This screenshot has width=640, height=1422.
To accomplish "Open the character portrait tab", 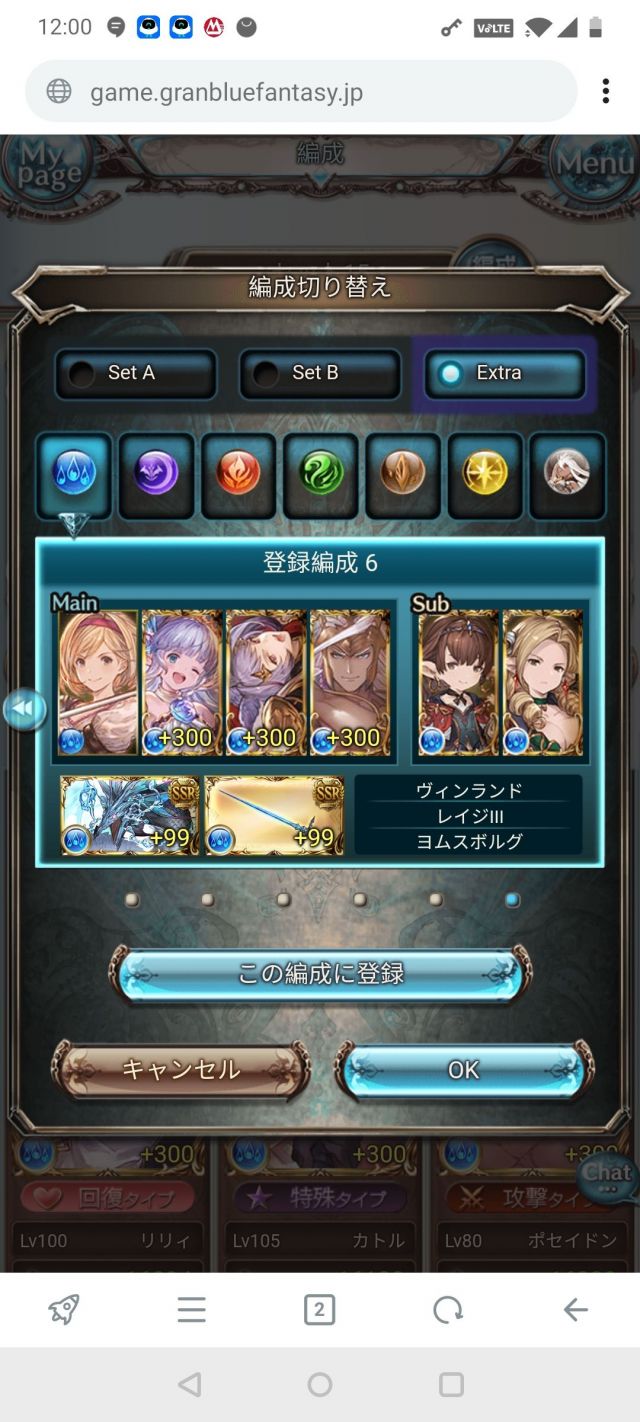I will (566, 474).
